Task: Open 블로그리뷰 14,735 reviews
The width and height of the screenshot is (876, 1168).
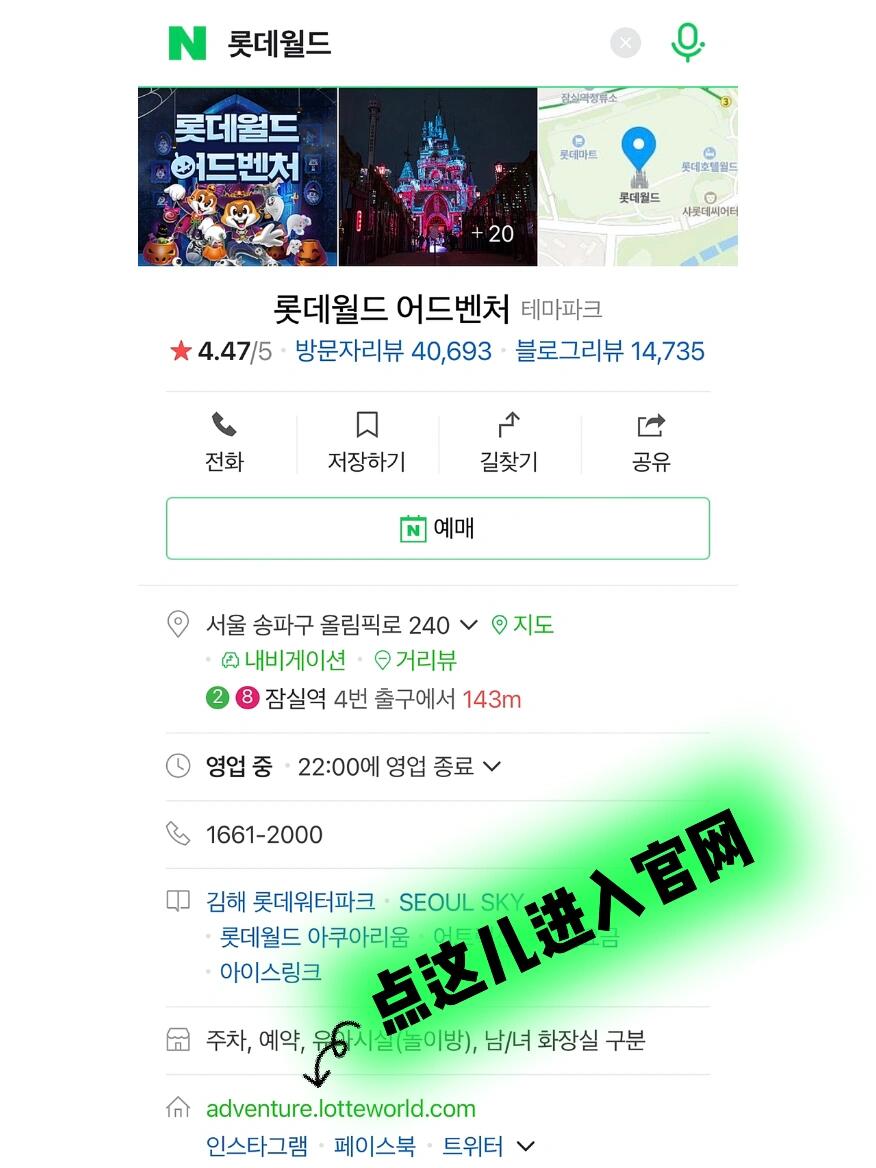Action: [609, 351]
